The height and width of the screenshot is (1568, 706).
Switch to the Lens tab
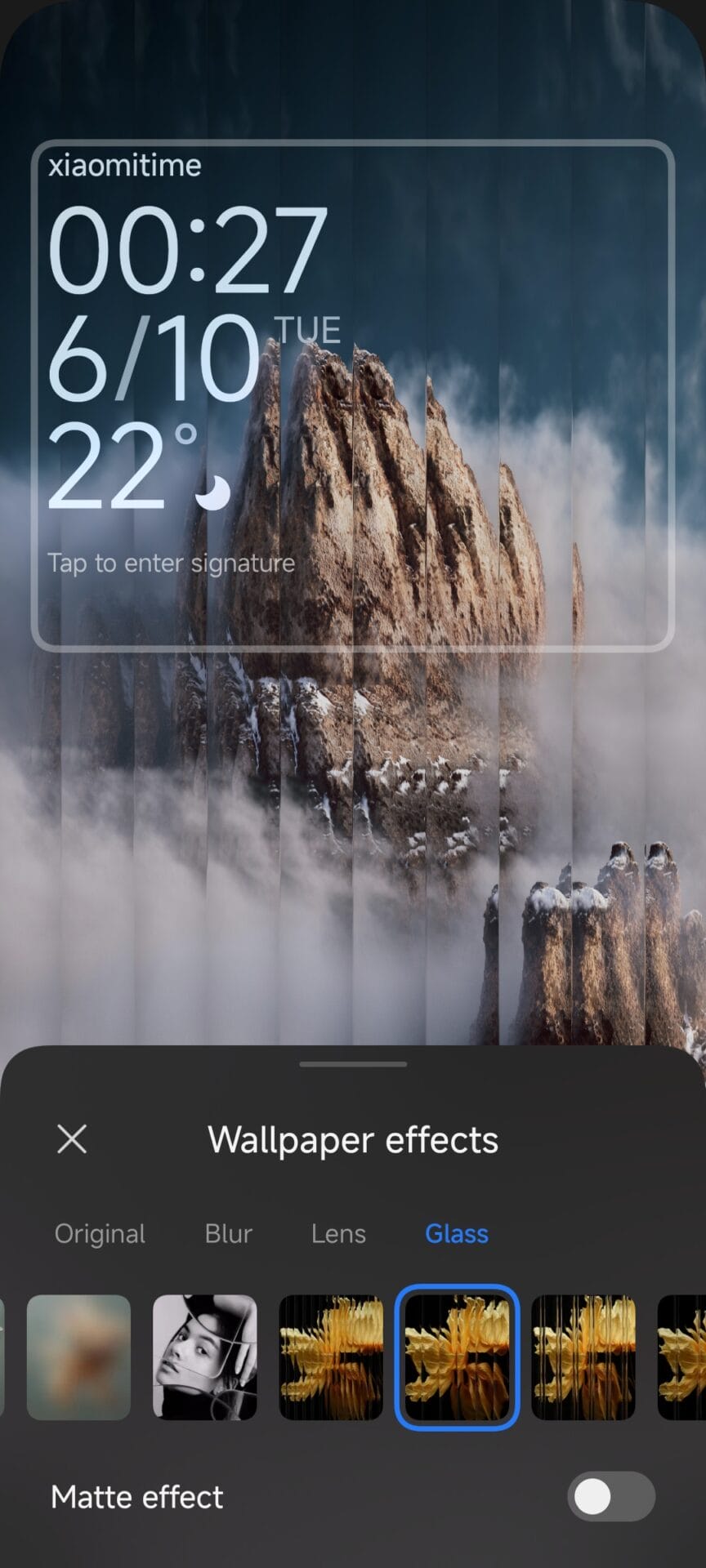[338, 1233]
